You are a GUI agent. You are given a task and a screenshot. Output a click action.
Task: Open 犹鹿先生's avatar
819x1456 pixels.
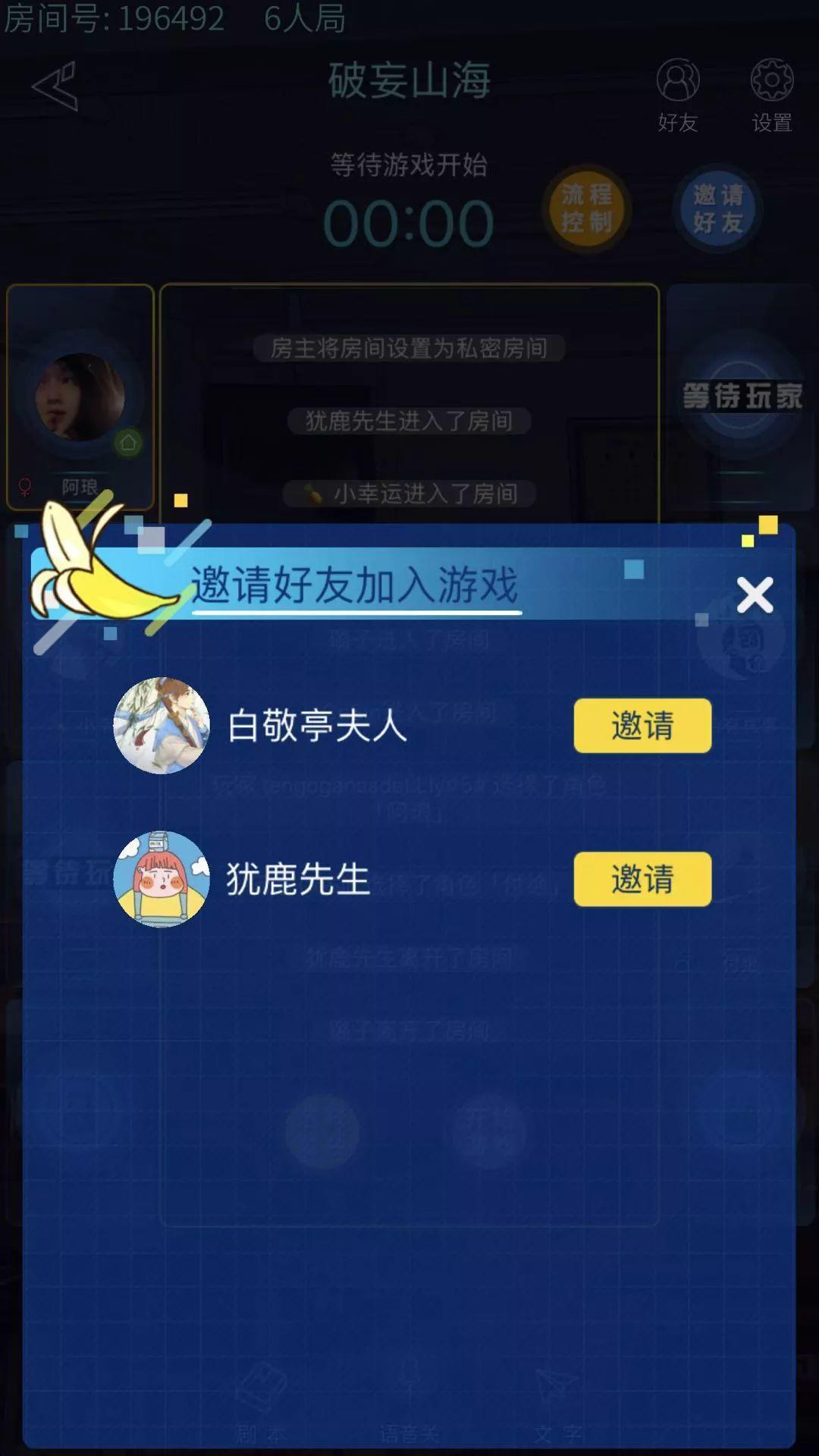point(162,879)
